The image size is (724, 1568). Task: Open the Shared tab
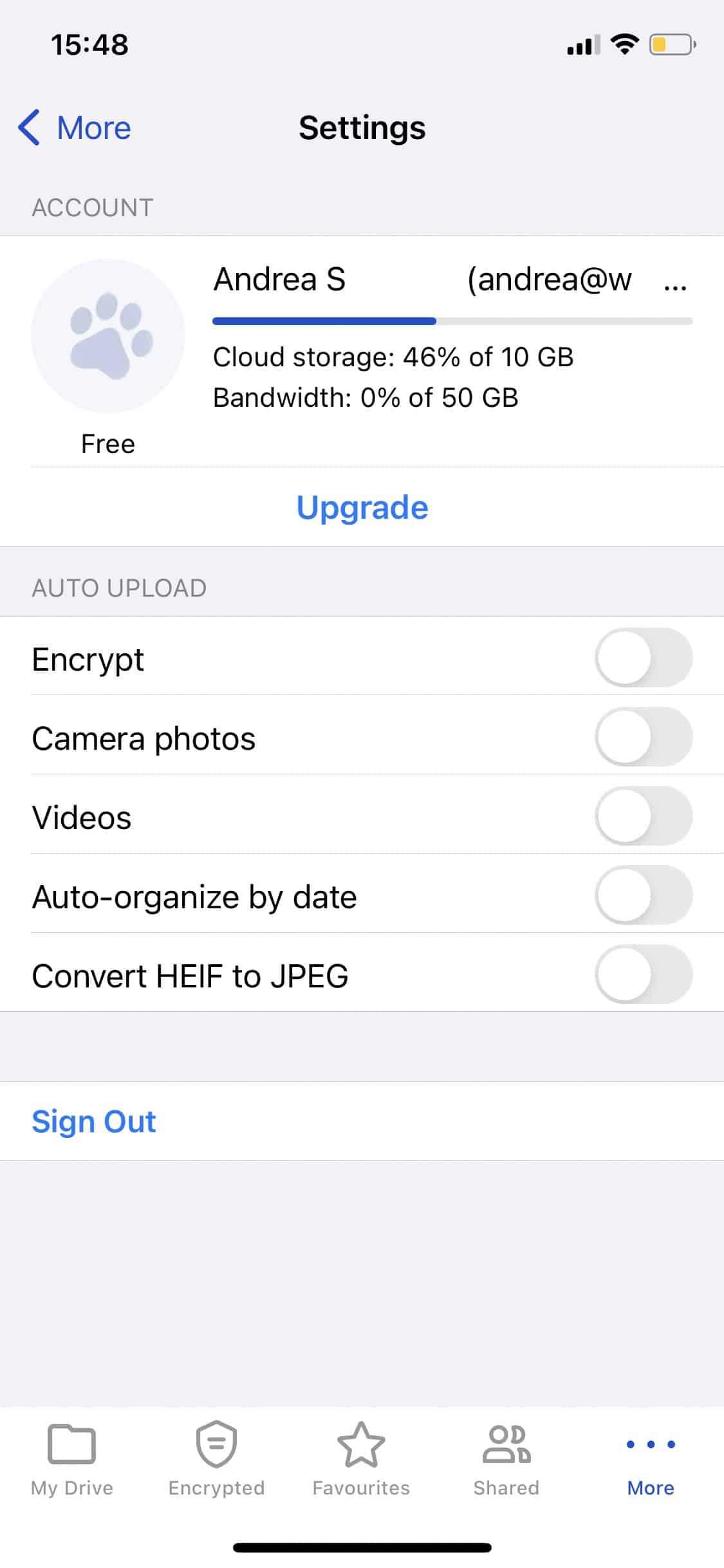click(506, 1459)
